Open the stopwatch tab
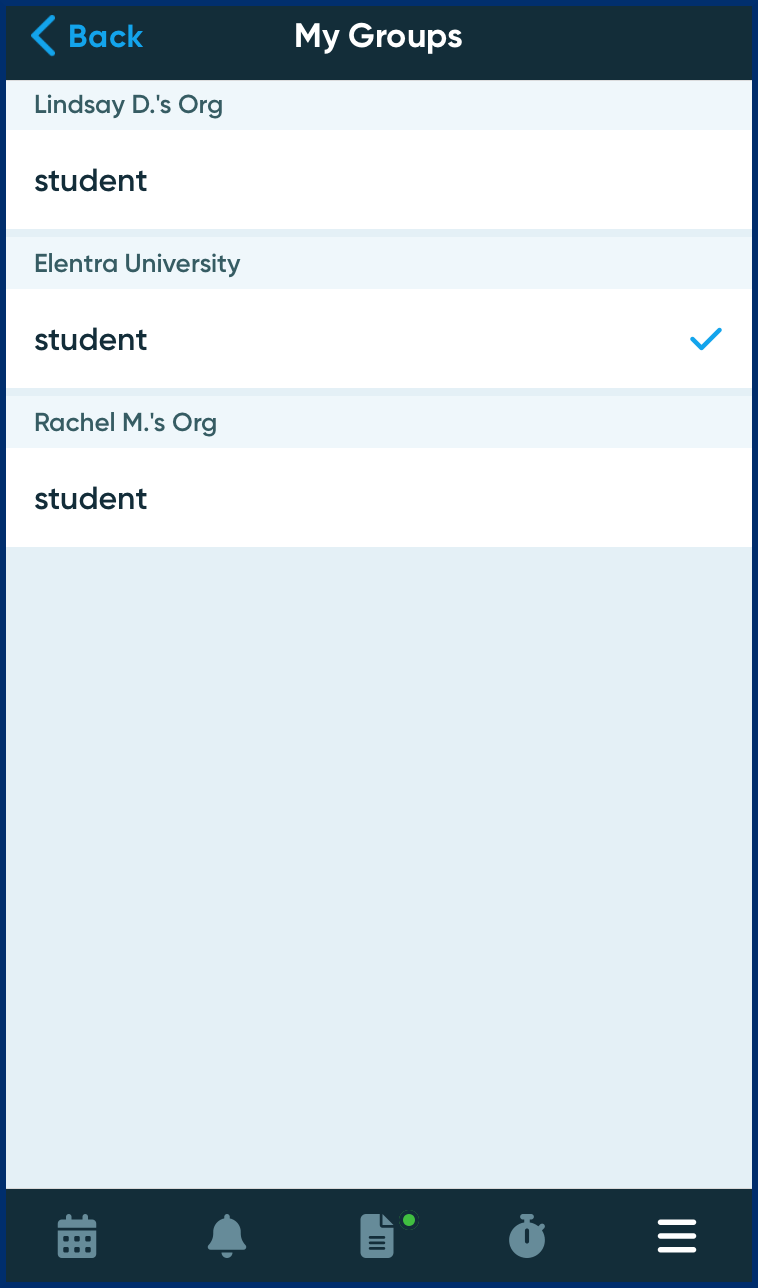Screen dimensions: 758x1288 tap(527, 1237)
